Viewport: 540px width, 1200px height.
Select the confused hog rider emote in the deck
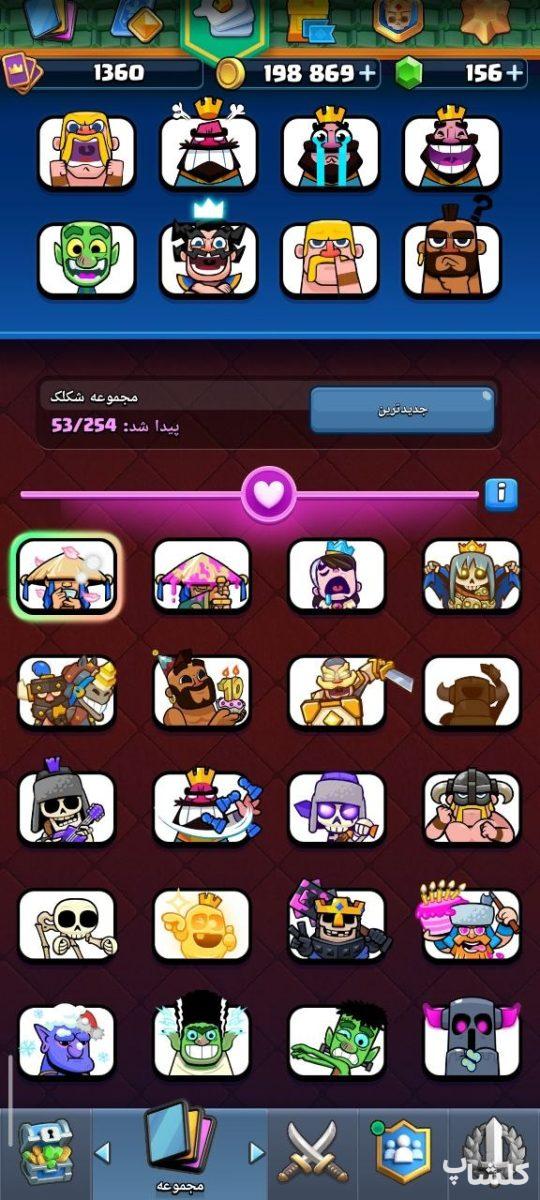pyautogui.click(x=452, y=259)
